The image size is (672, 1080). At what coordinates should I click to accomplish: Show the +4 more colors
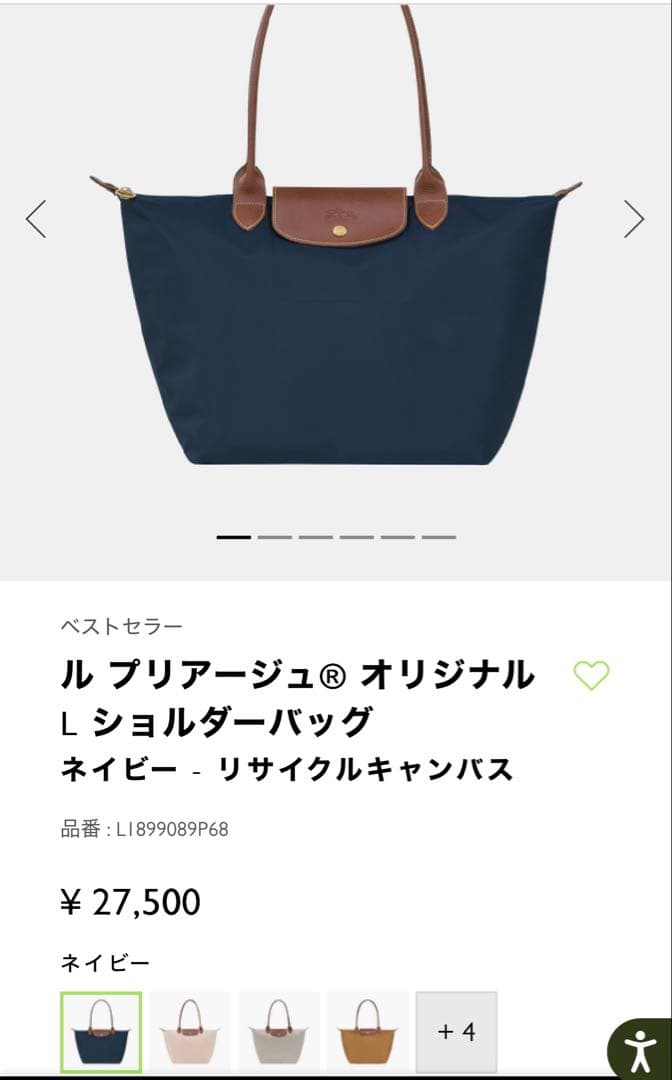(456, 1032)
